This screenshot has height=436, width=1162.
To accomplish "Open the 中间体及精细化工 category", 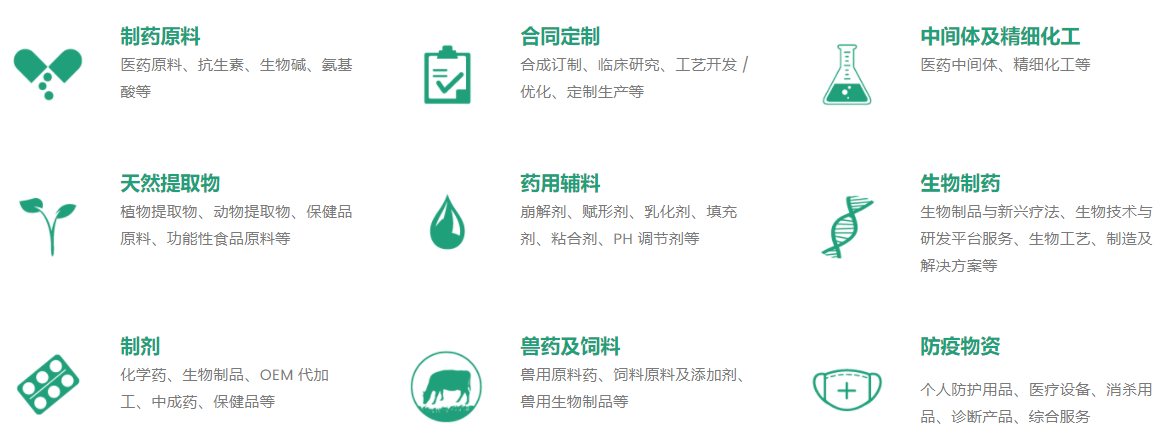I will 1000,37.
